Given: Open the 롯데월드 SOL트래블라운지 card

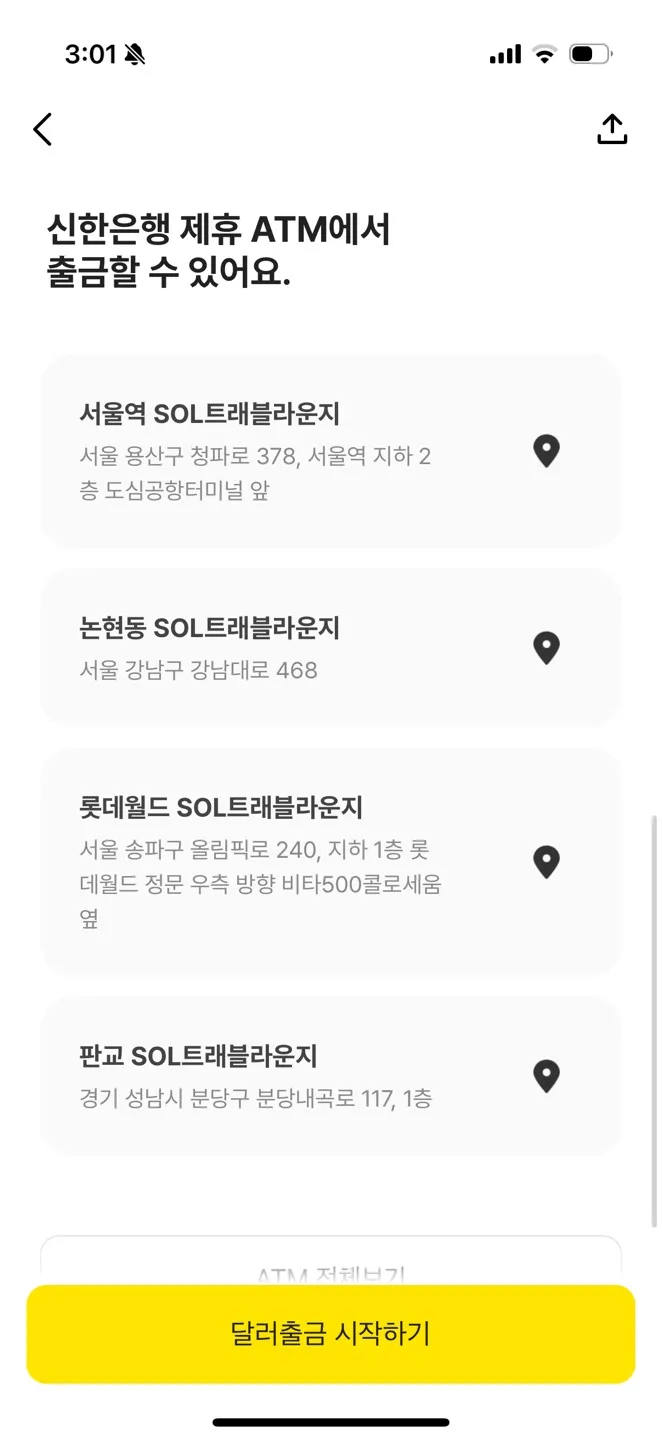Looking at the screenshot, I should [x=331, y=861].
